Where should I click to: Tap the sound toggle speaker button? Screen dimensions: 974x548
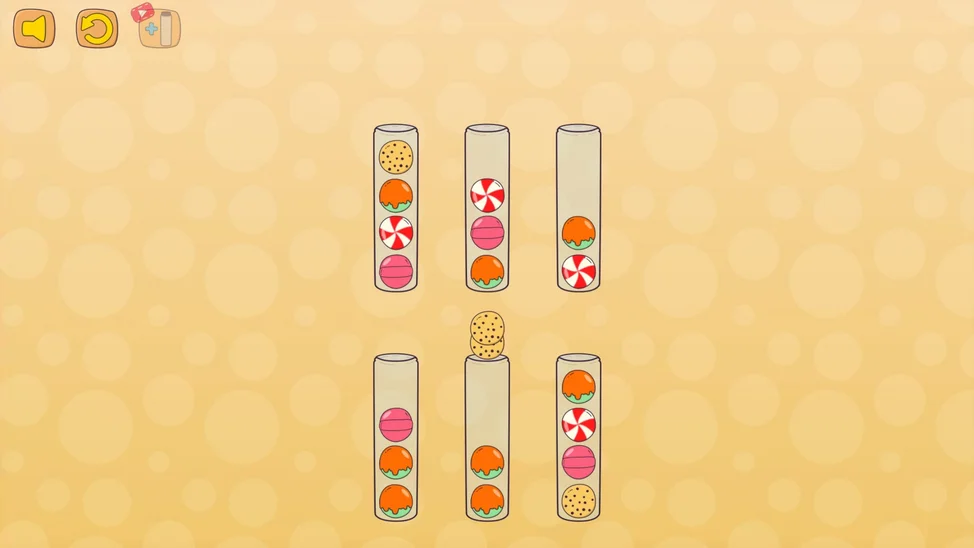click(x=34, y=29)
